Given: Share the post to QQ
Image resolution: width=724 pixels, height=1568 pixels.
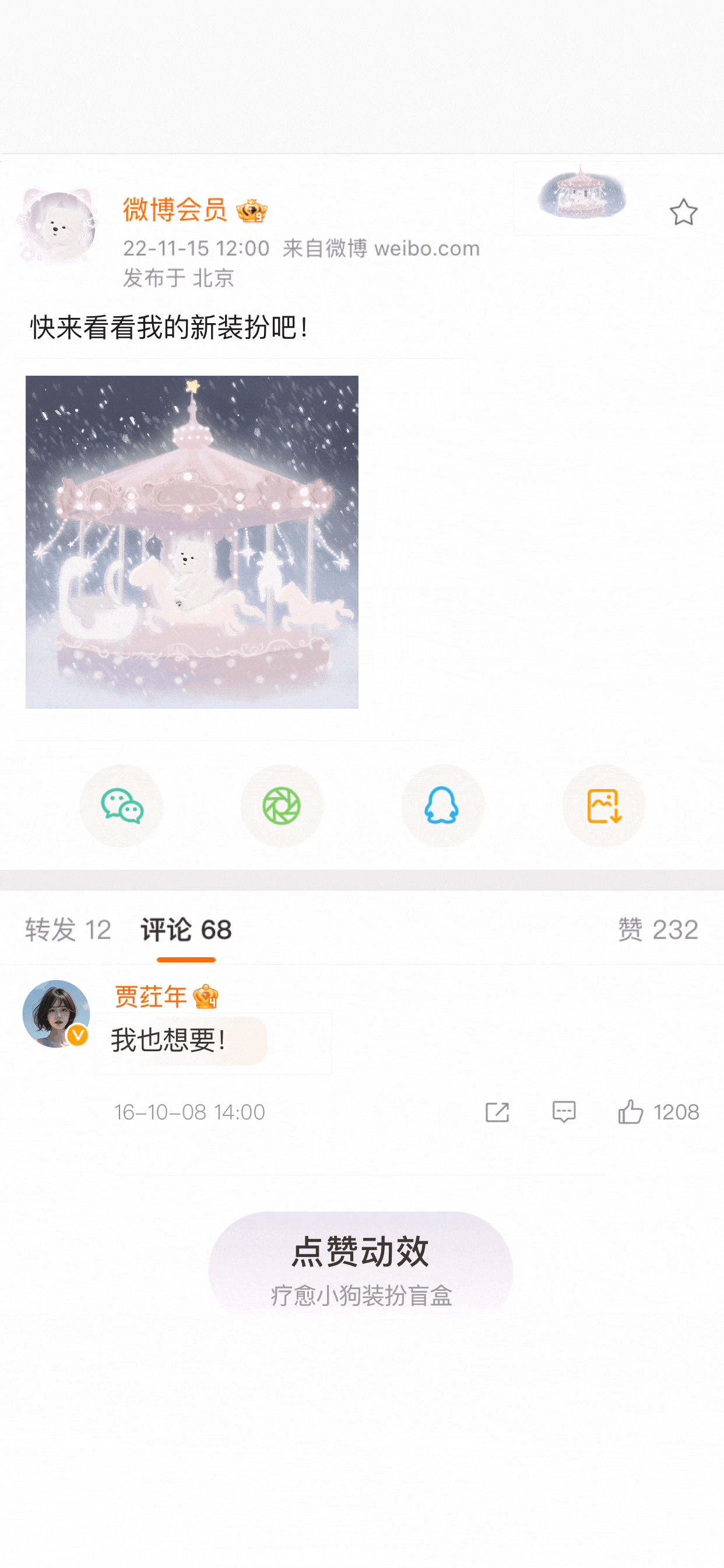Looking at the screenshot, I should click(x=442, y=806).
